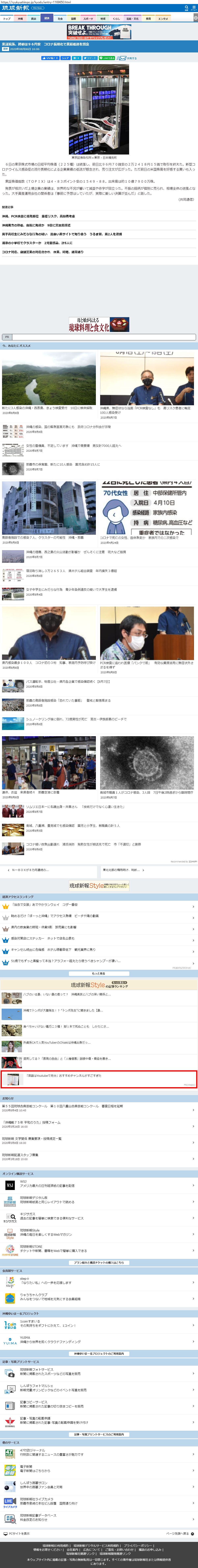
Task: Open the 琉球料理と食文化 banner
Action: (99, 324)
